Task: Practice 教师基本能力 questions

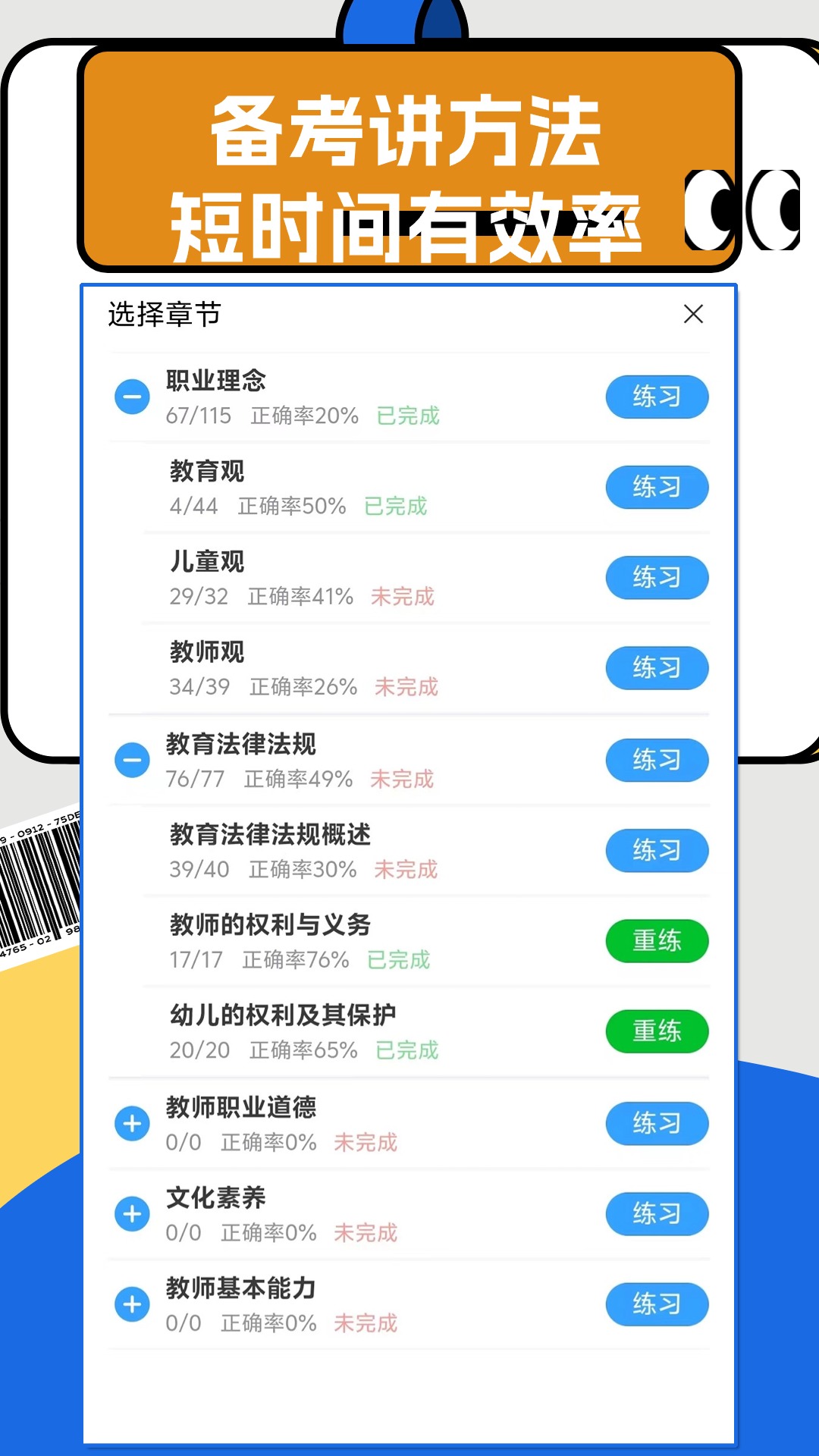Action: pyautogui.click(x=657, y=1305)
